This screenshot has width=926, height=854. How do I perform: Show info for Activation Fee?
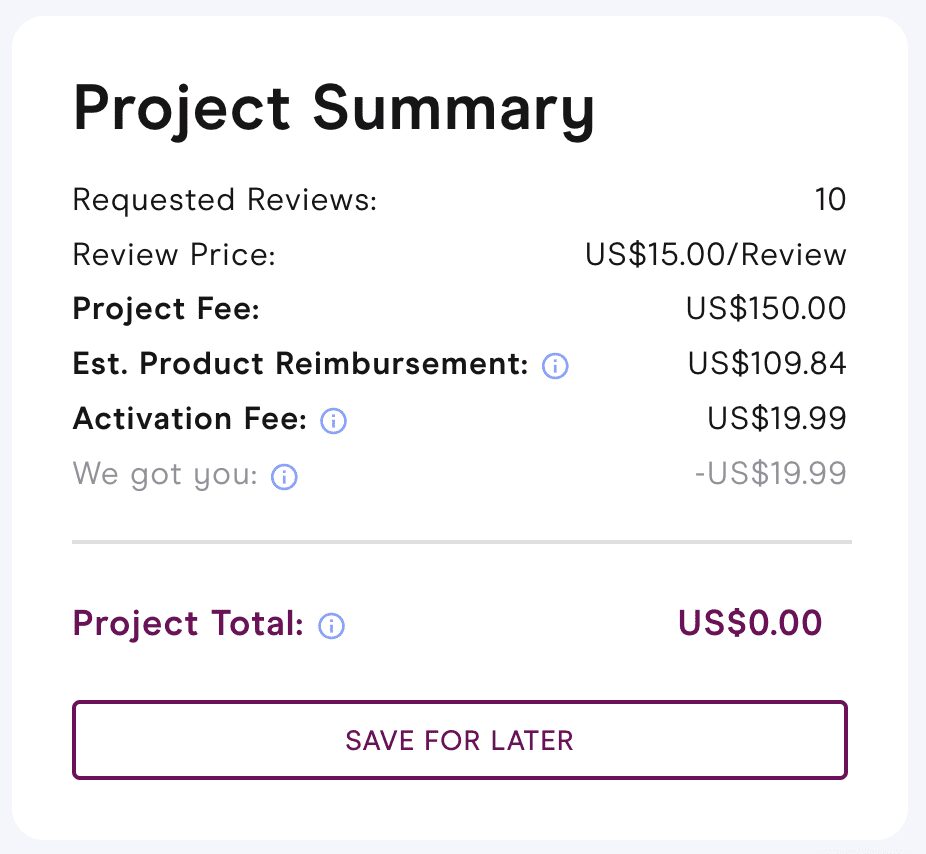(333, 422)
